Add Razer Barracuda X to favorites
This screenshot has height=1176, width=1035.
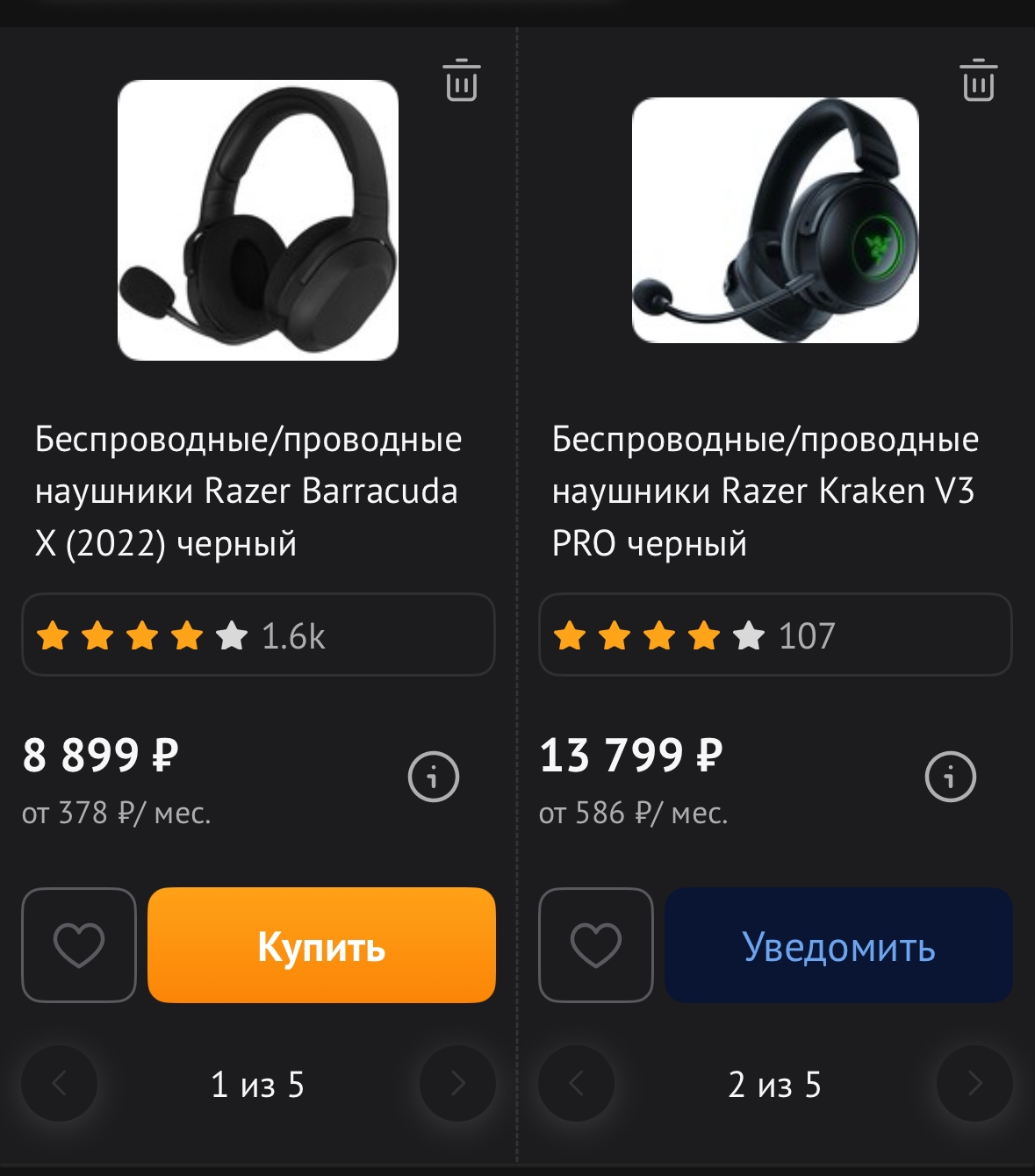[79, 945]
